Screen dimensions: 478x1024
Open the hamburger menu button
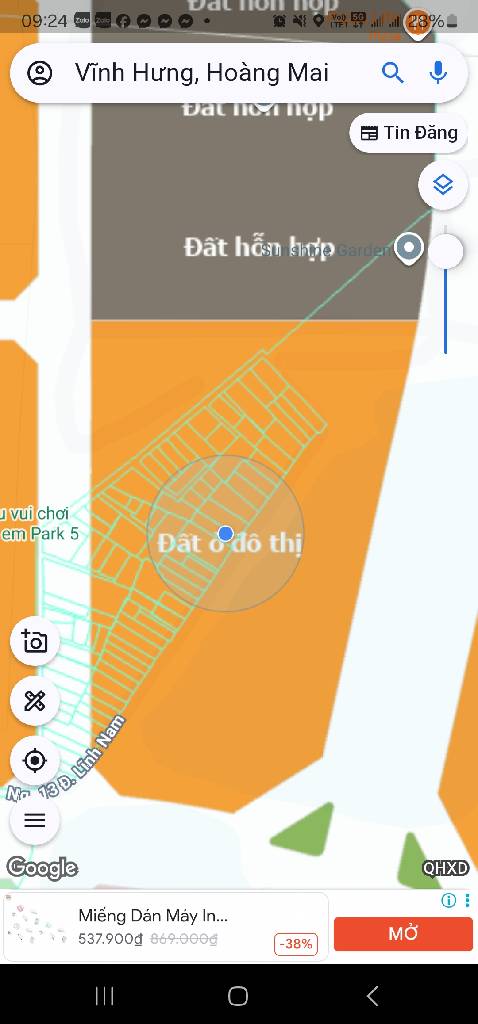(x=35, y=820)
